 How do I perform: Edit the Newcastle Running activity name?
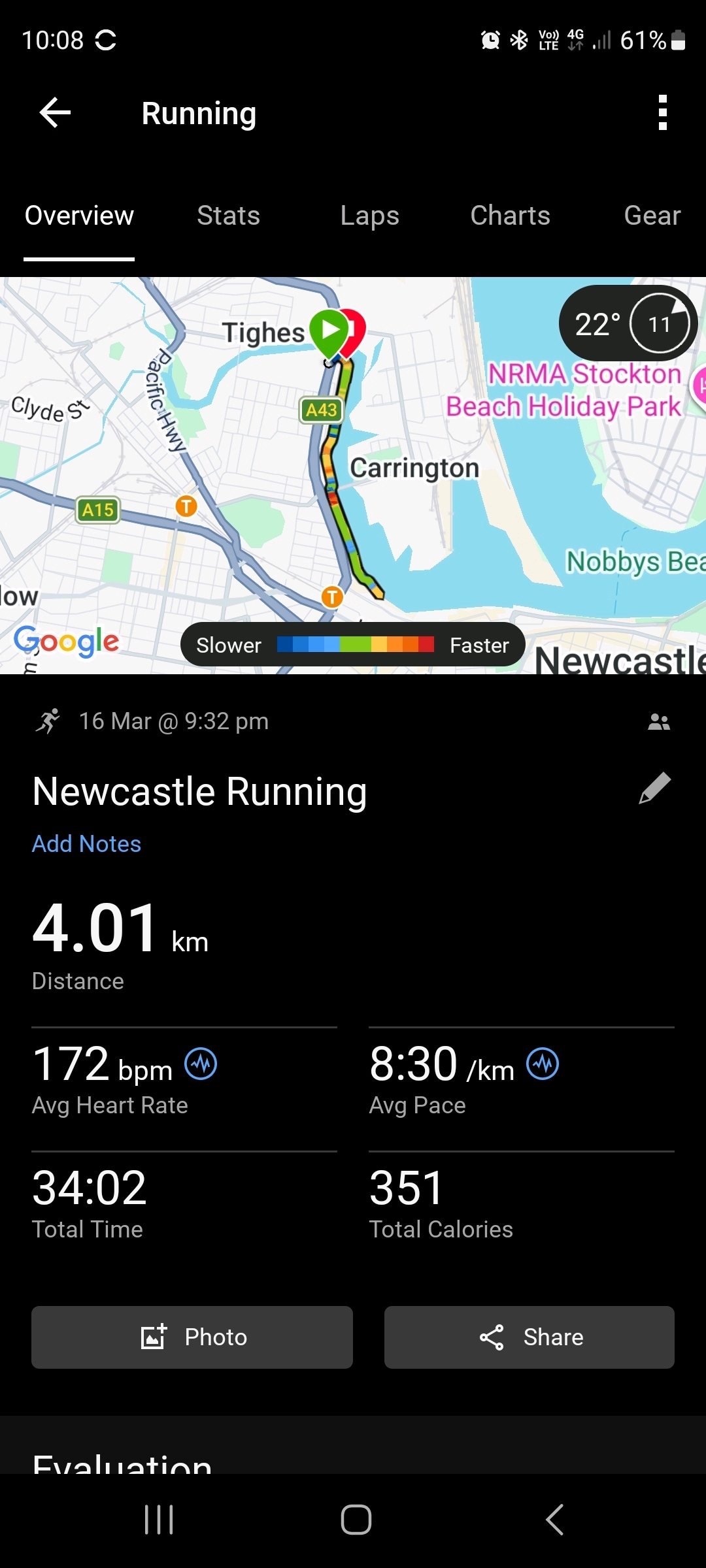tap(654, 788)
